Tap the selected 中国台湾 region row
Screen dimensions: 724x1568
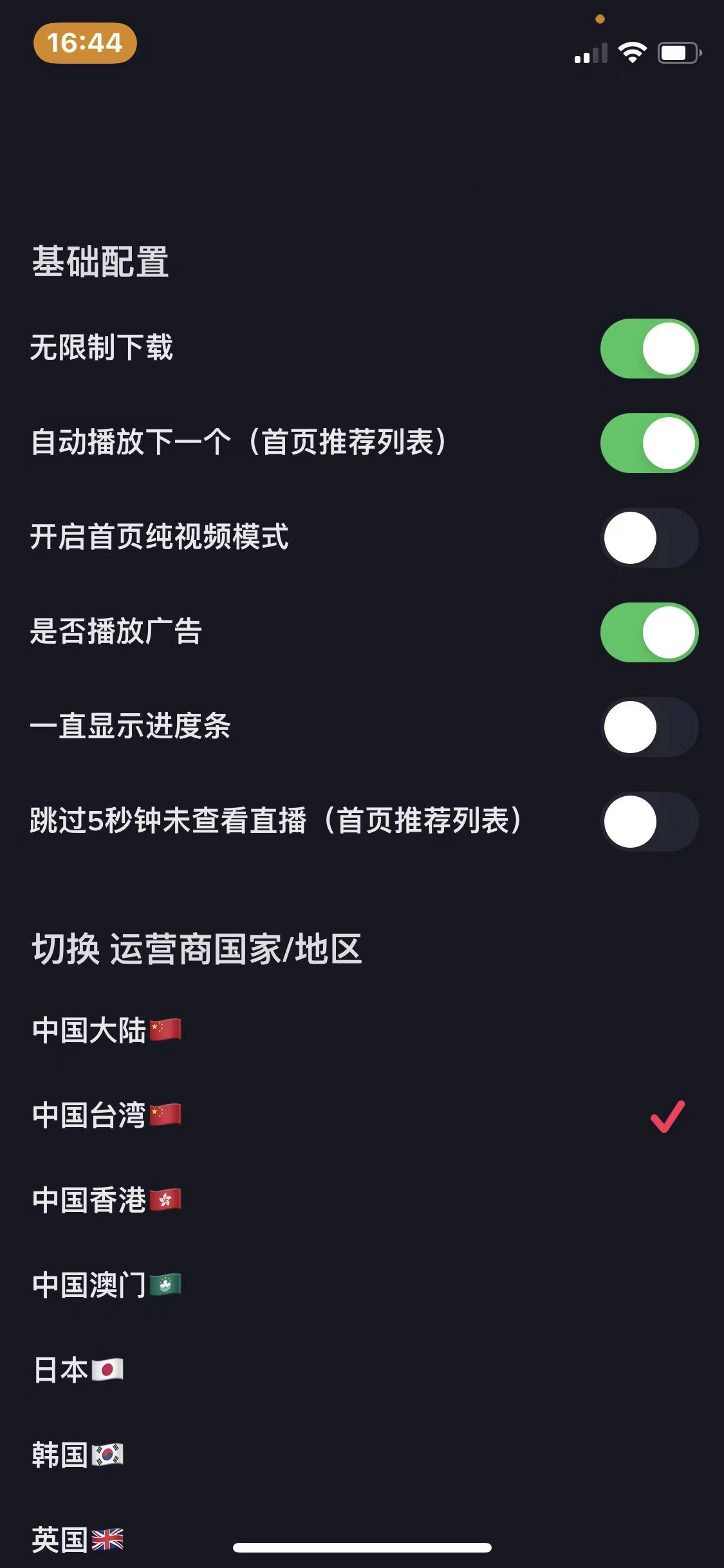click(362, 1115)
